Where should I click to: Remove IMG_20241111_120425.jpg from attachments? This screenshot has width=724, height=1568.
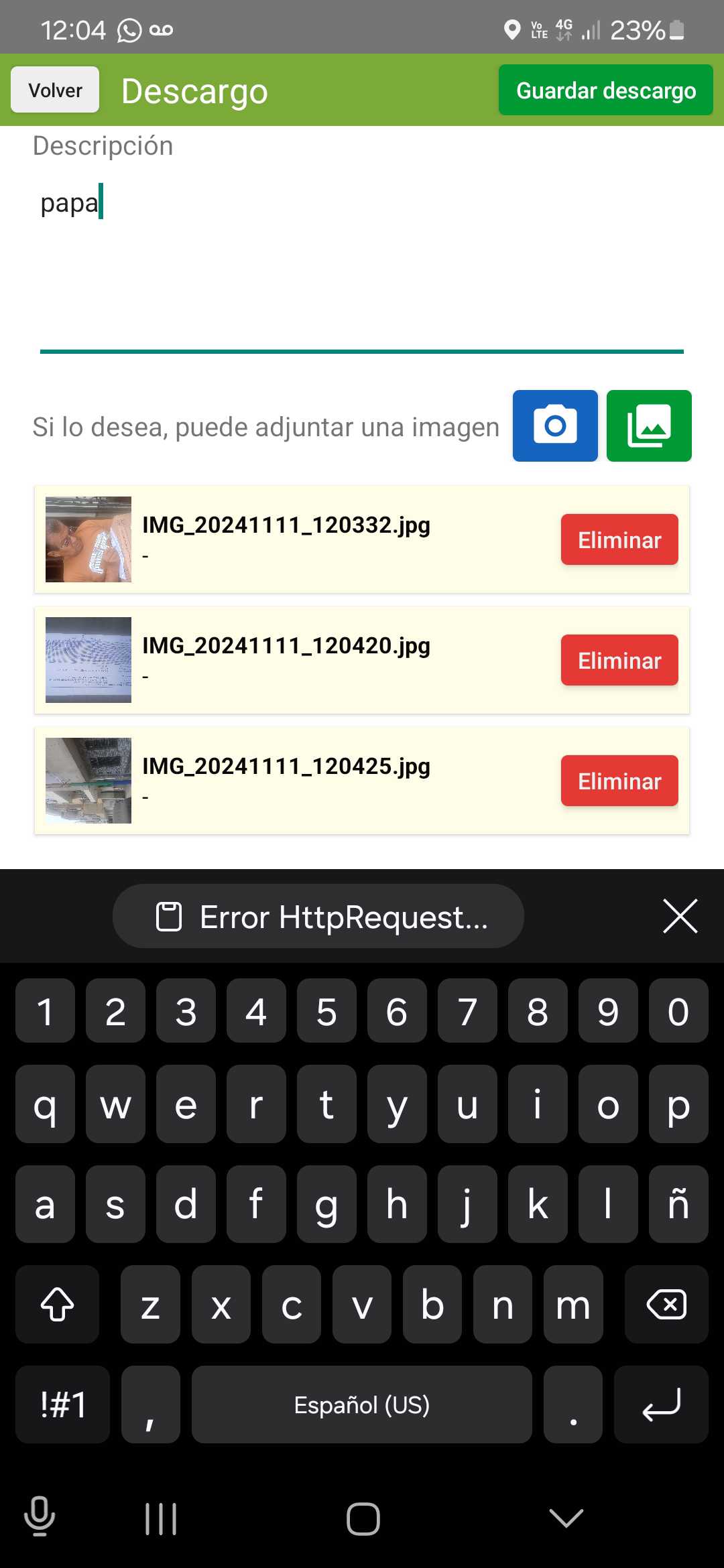(619, 781)
